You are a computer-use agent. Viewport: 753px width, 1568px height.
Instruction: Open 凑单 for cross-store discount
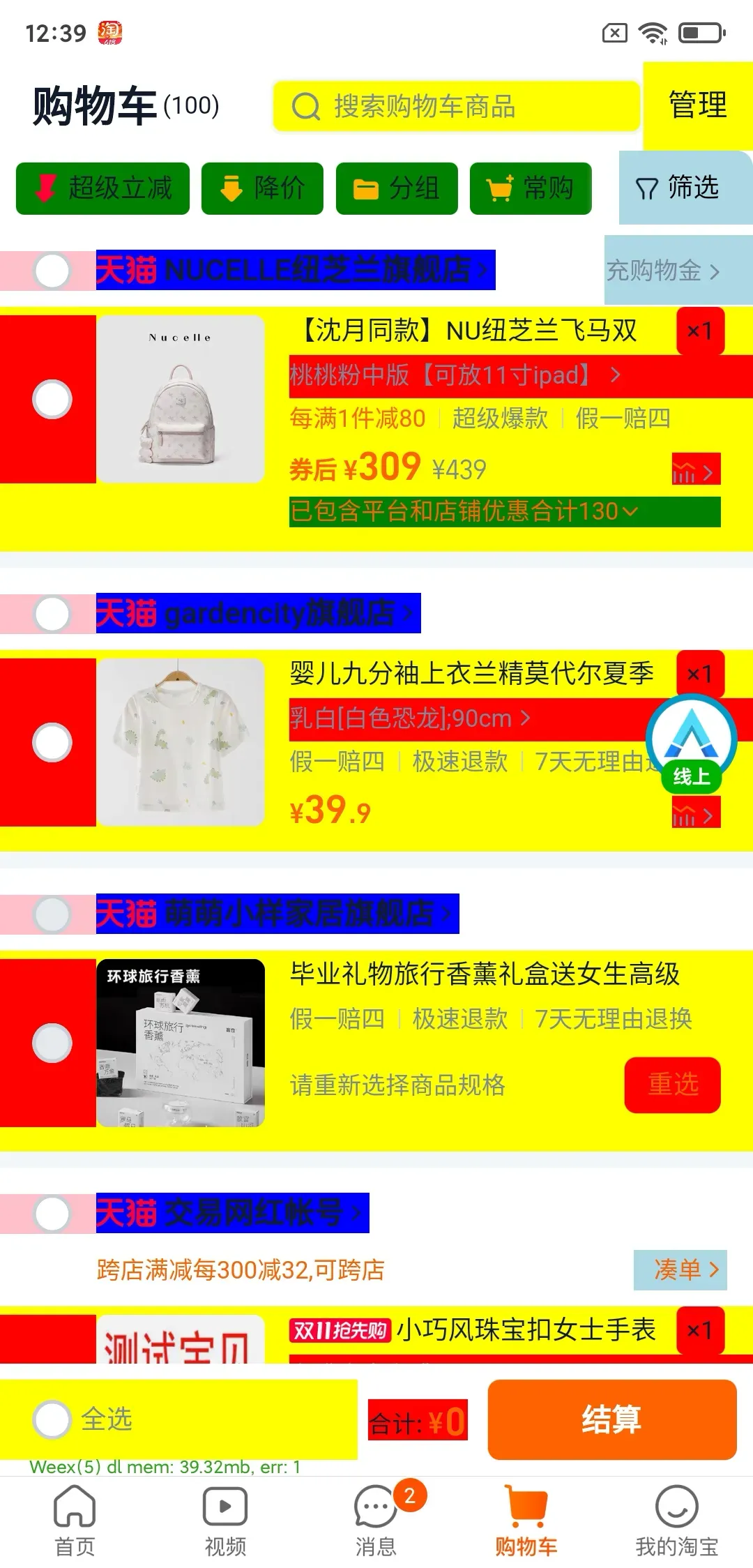[680, 1269]
